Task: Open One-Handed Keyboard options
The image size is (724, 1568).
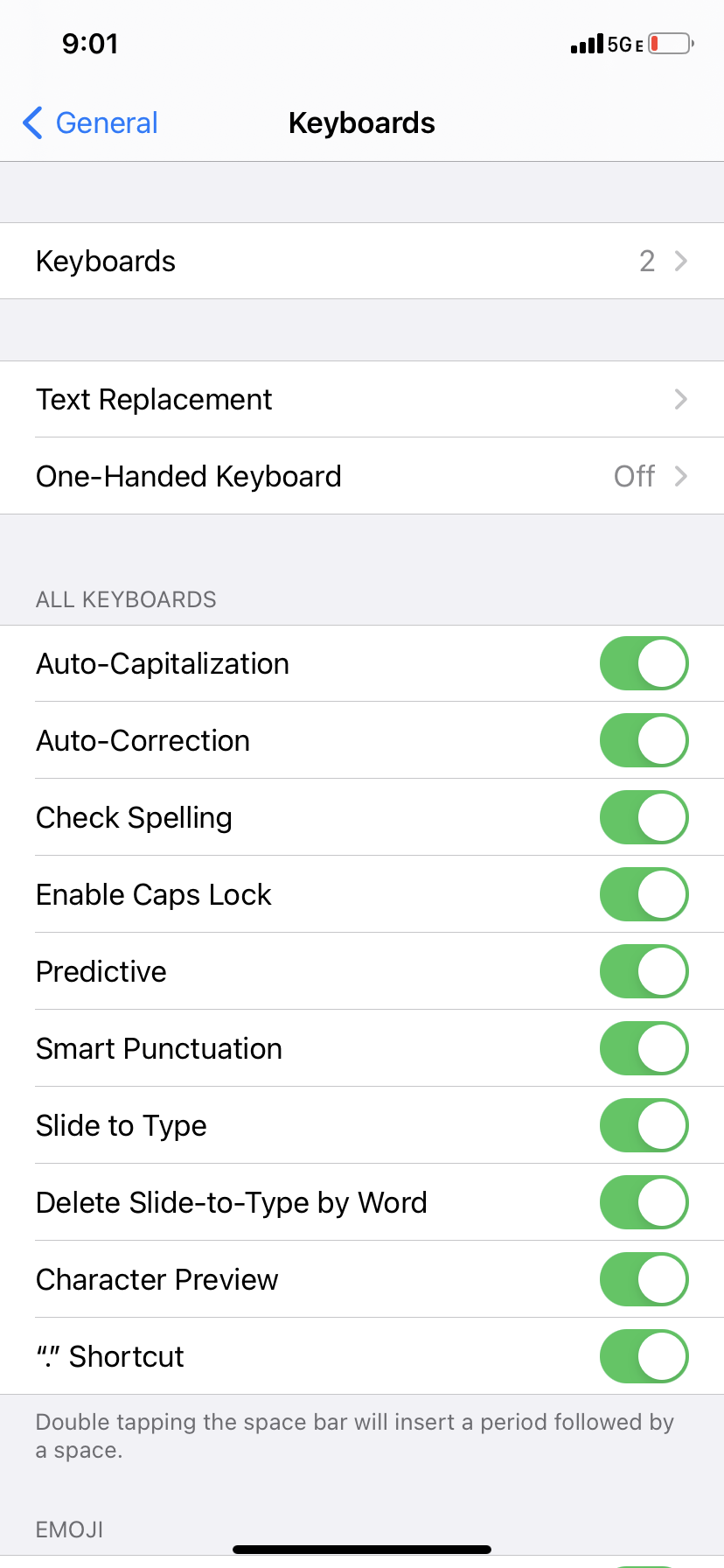Action: (362, 476)
